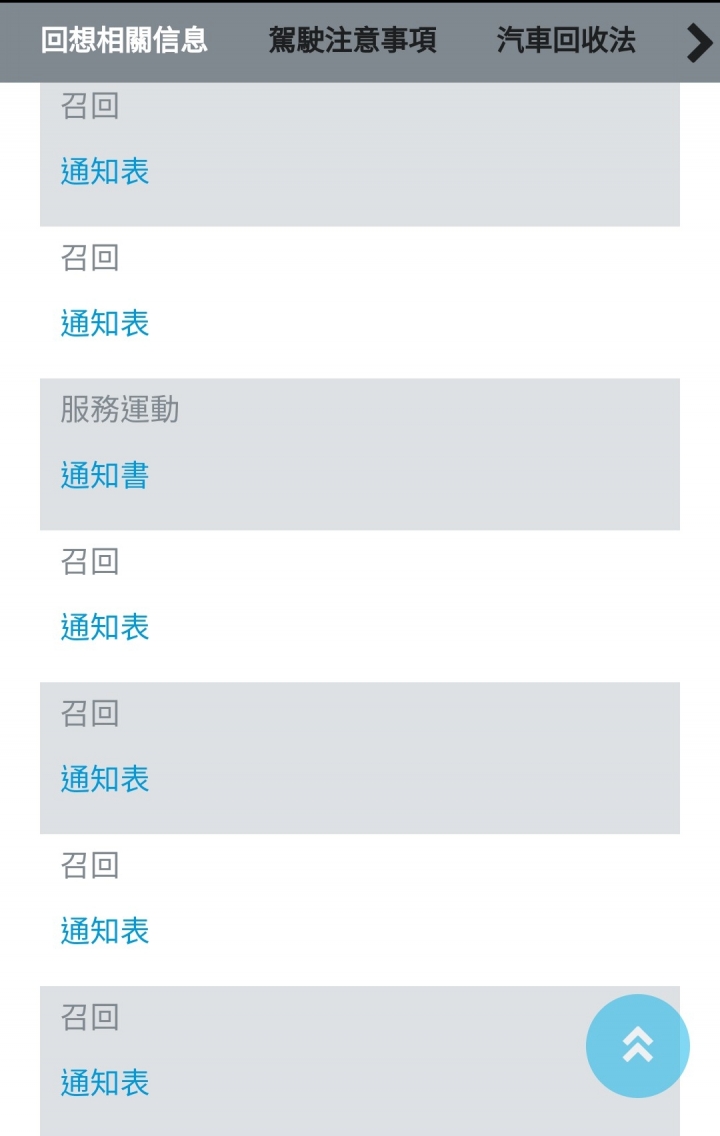Open the 駕駛注意事項 tab

(x=352, y=40)
